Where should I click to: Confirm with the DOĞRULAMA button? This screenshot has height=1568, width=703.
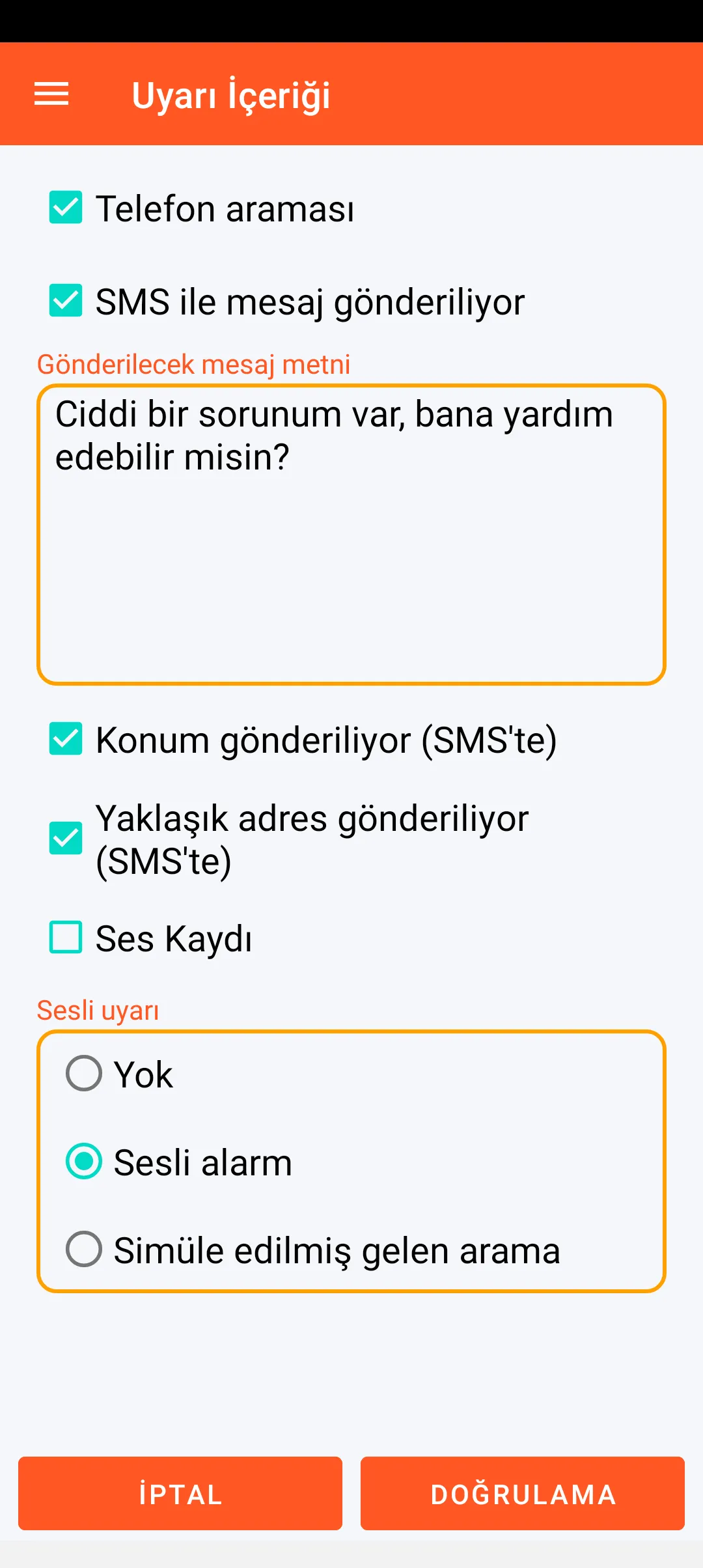[523, 1494]
